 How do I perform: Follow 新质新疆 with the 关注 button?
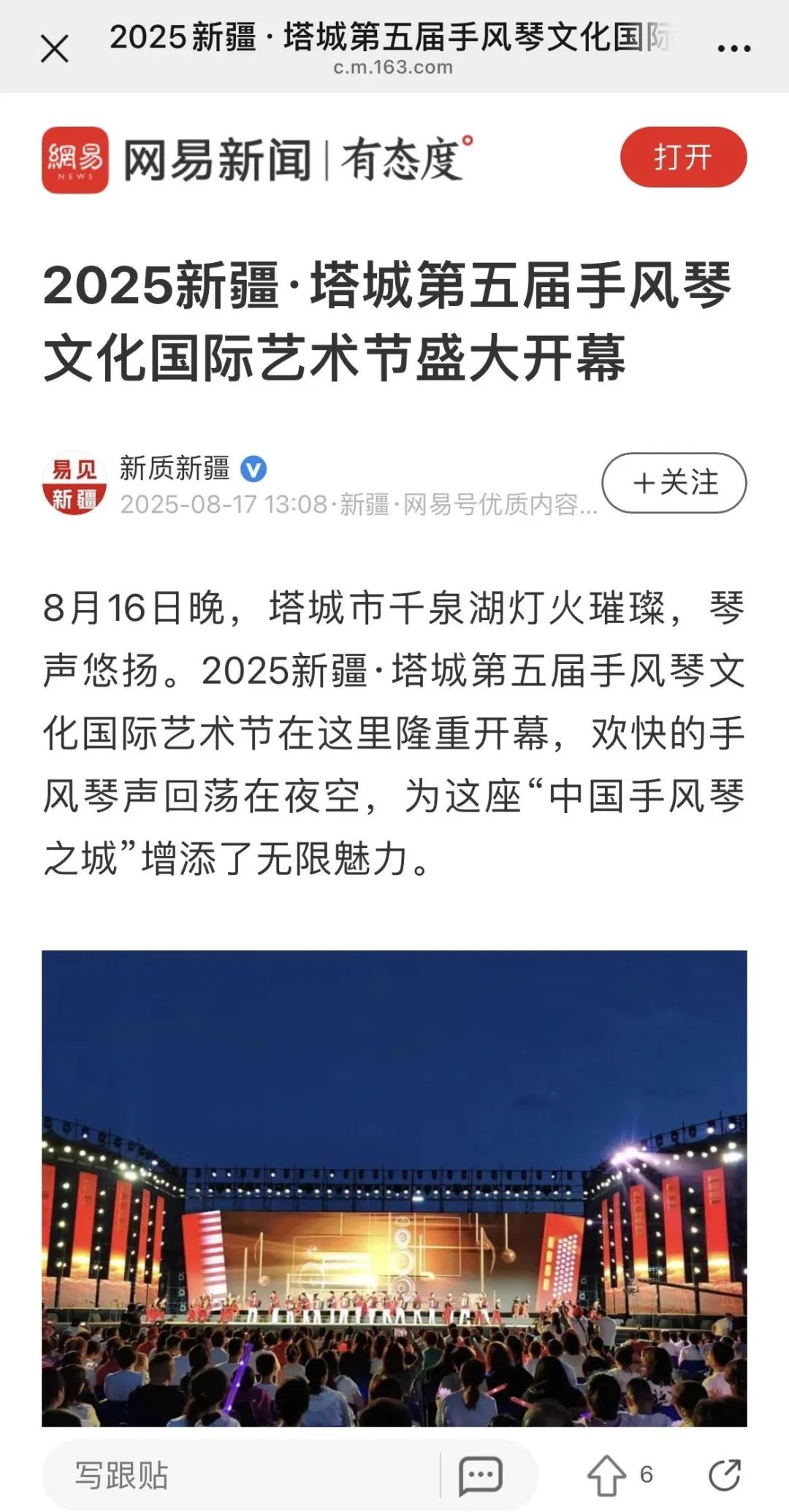point(674,483)
